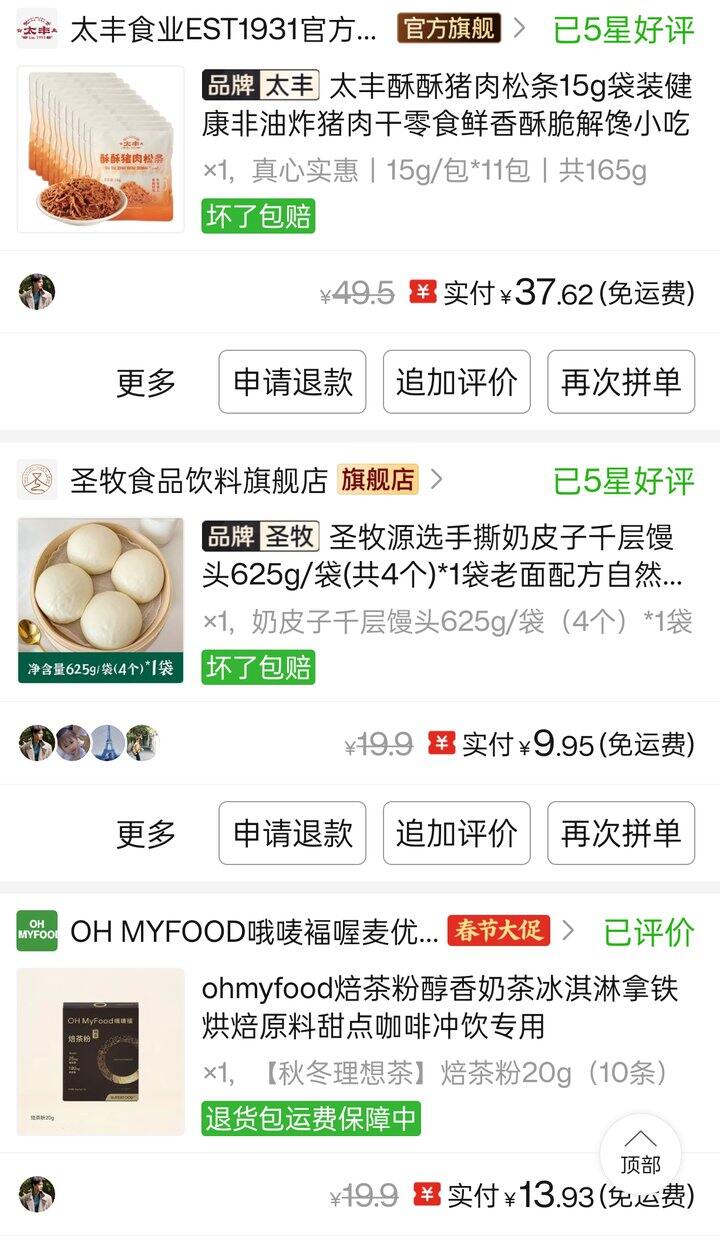720x1250 pixels.
Task: Rejoin the group buy for 圣牧 steamed buns
Action: (x=621, y=833)
